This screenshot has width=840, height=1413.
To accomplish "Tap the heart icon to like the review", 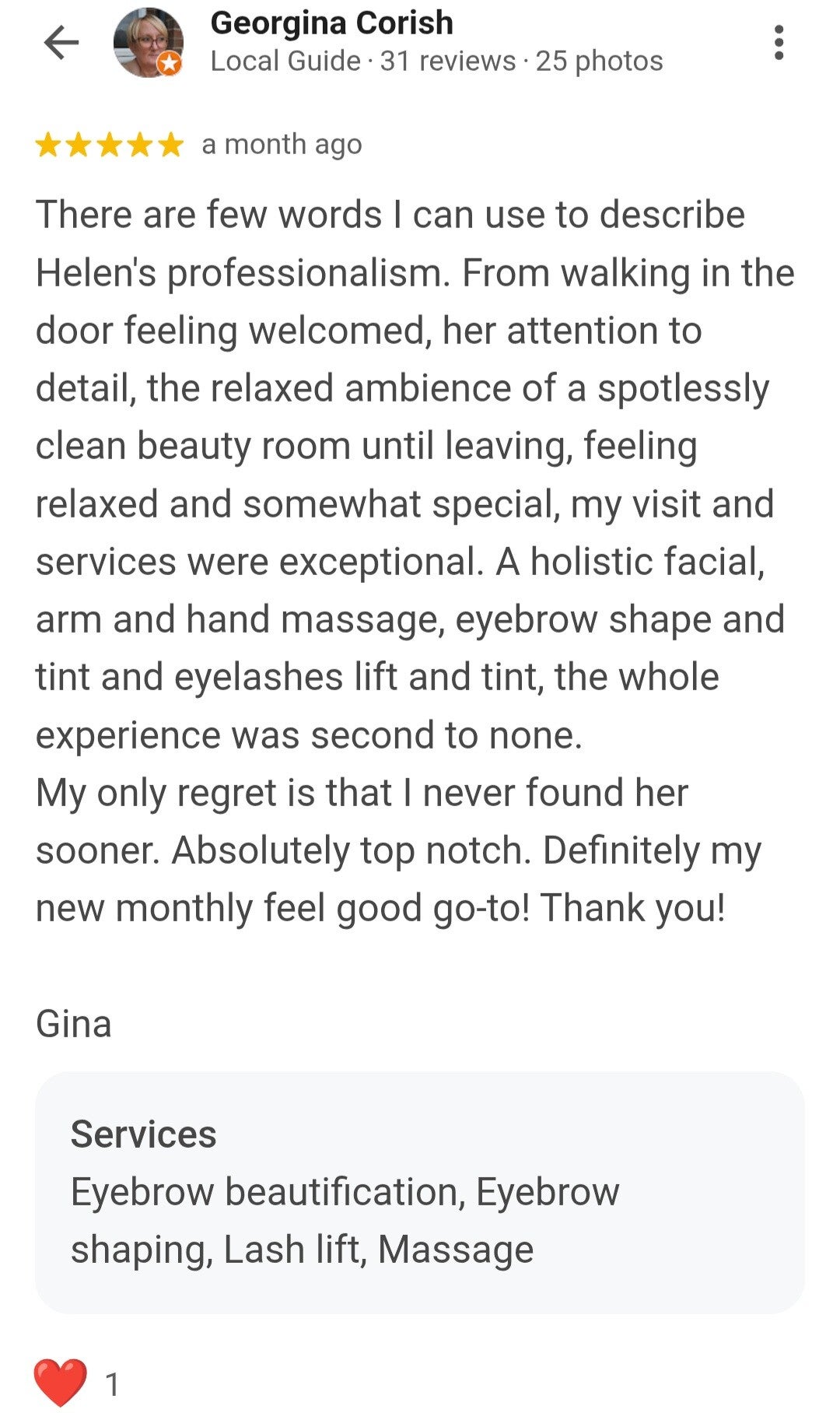I will click(60, 1383).
